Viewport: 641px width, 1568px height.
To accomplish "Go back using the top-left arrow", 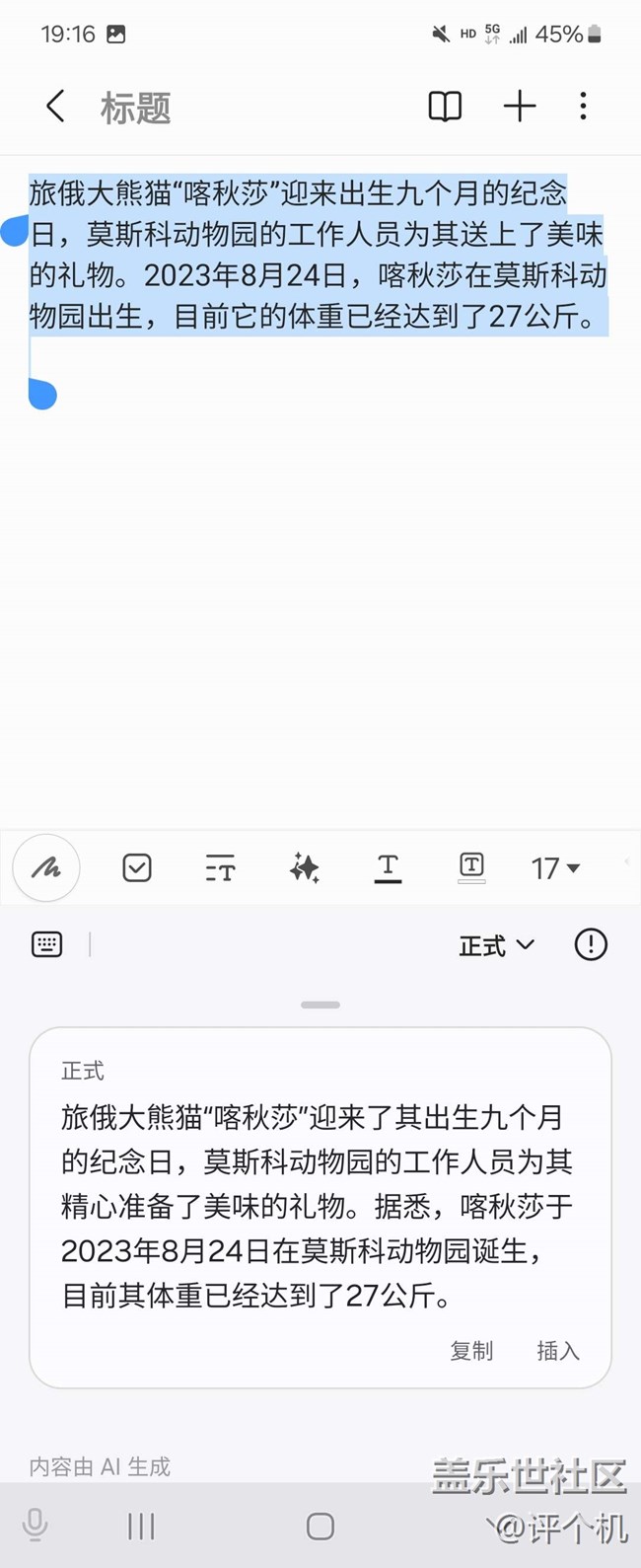I will click(x=56, y=107).
